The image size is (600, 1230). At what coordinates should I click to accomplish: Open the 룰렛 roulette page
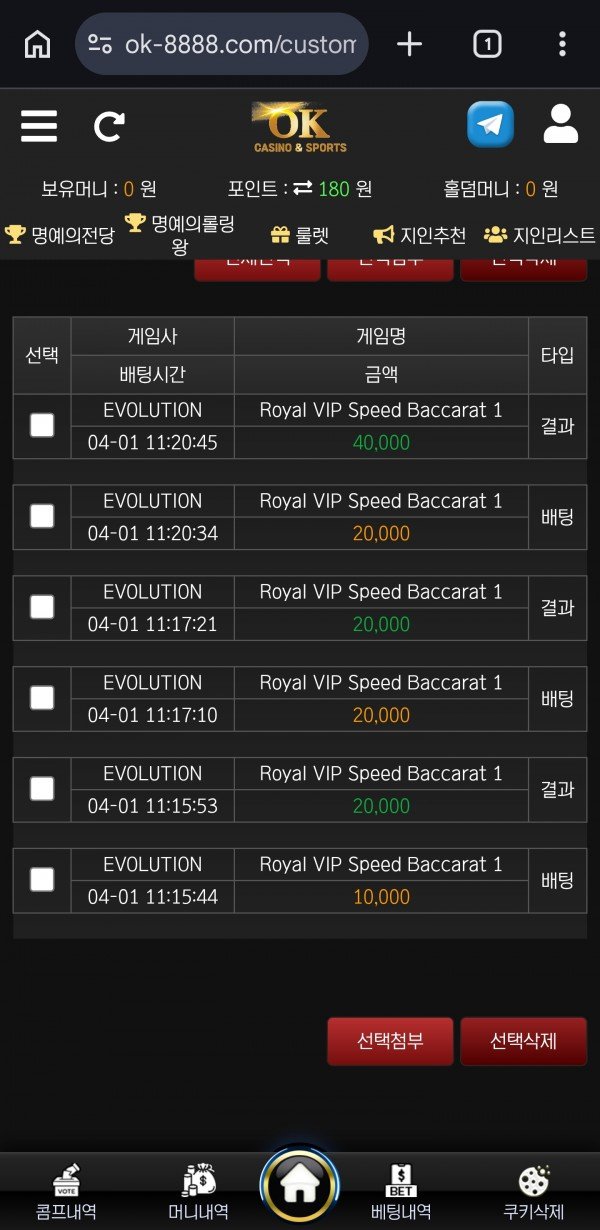coord(299,236)
